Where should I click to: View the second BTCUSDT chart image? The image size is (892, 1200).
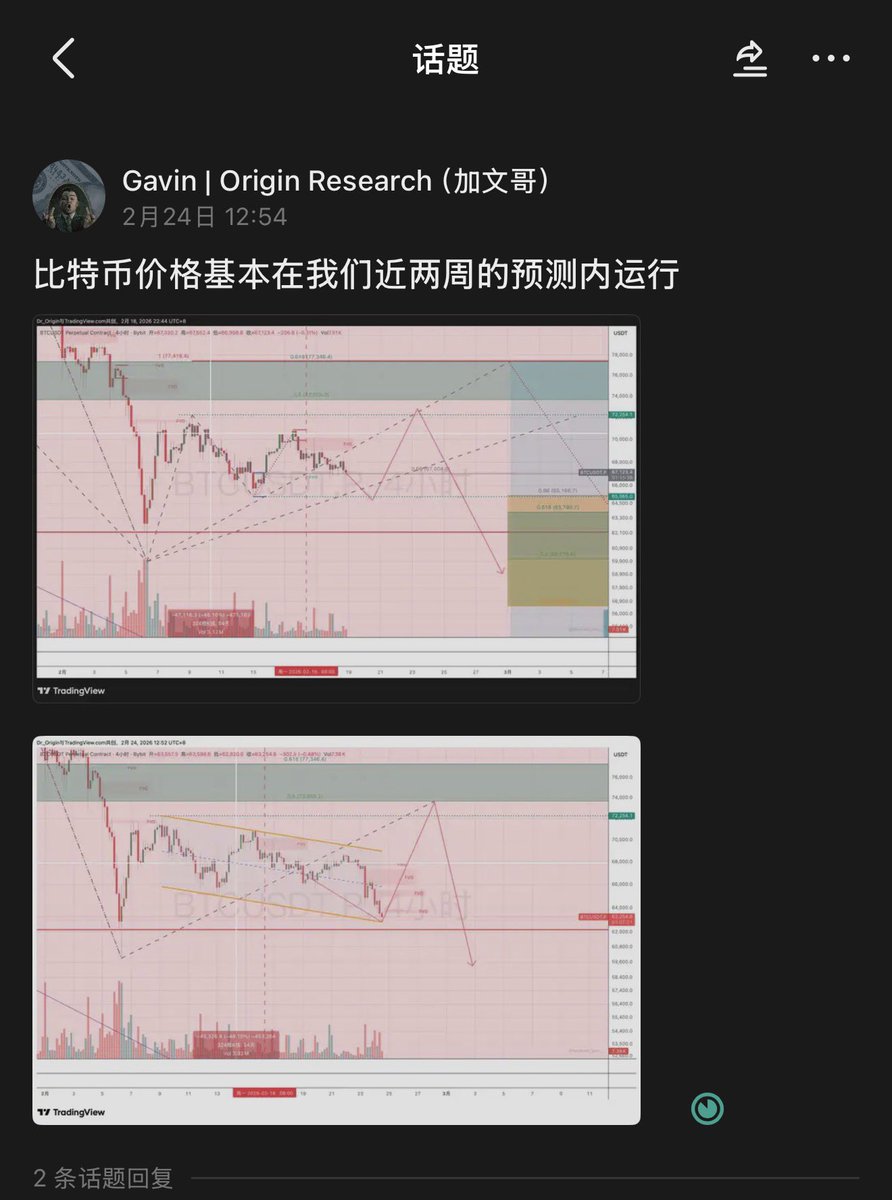click(x=336, y=930)
